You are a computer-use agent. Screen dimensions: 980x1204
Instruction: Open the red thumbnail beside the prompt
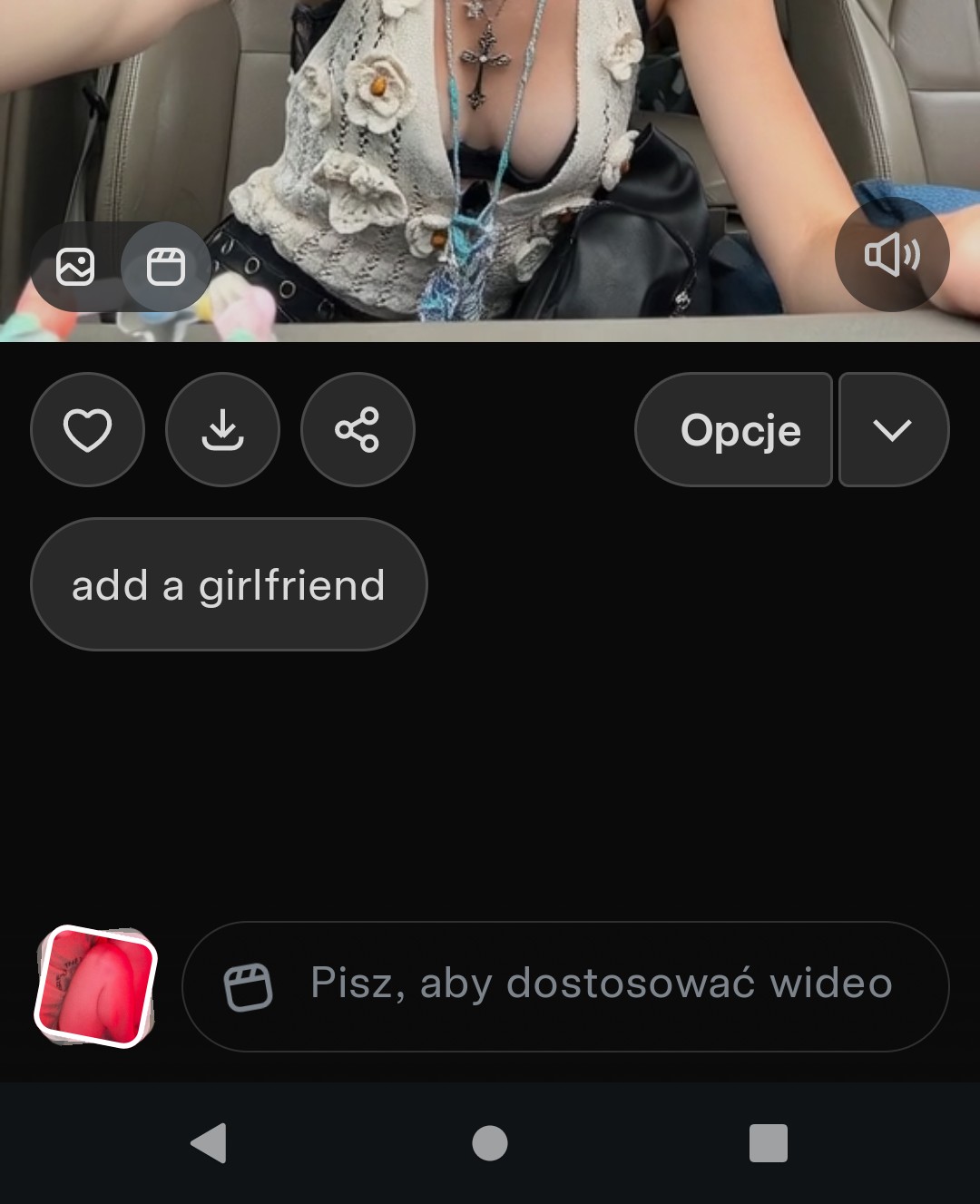pos(96,986)
